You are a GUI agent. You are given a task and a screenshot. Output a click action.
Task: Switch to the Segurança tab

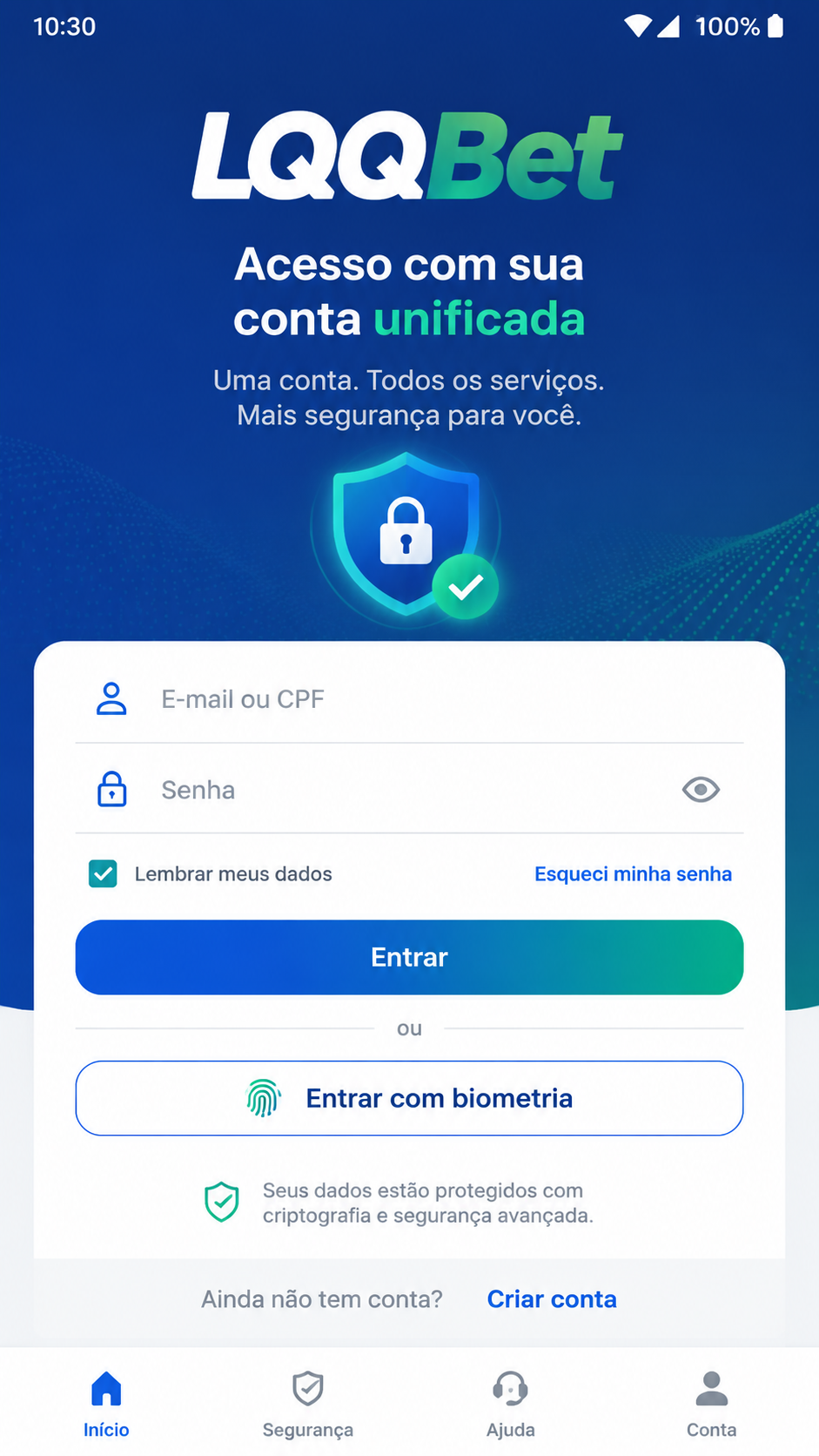[x=308, y=1404]
